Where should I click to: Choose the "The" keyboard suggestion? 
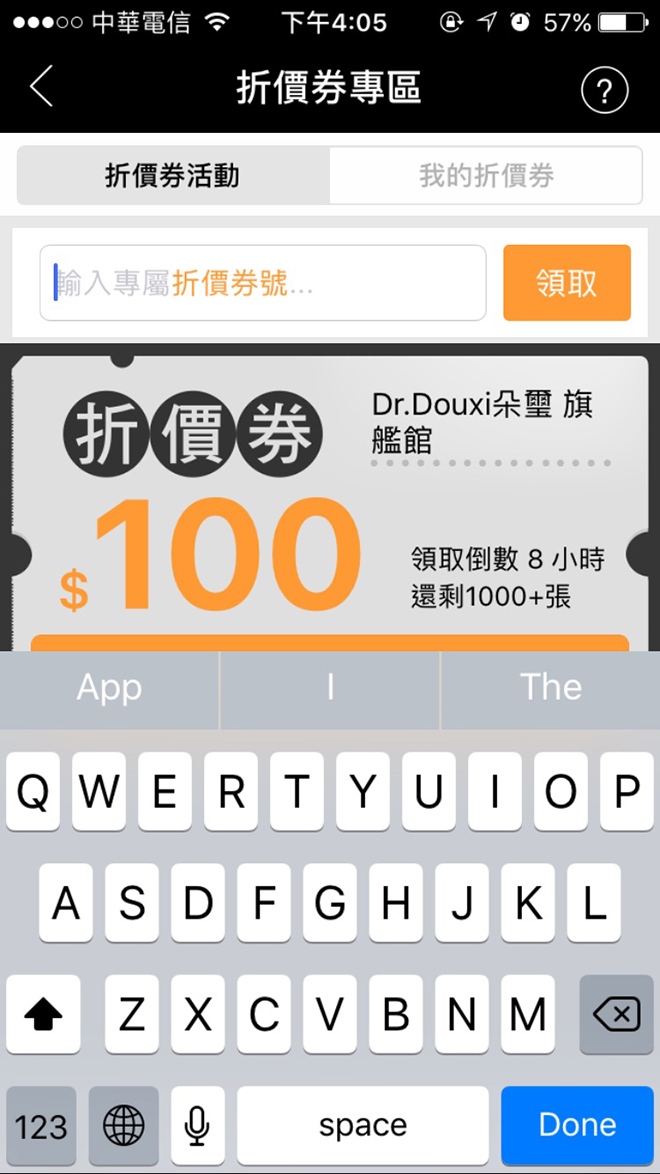coord(550,688)
